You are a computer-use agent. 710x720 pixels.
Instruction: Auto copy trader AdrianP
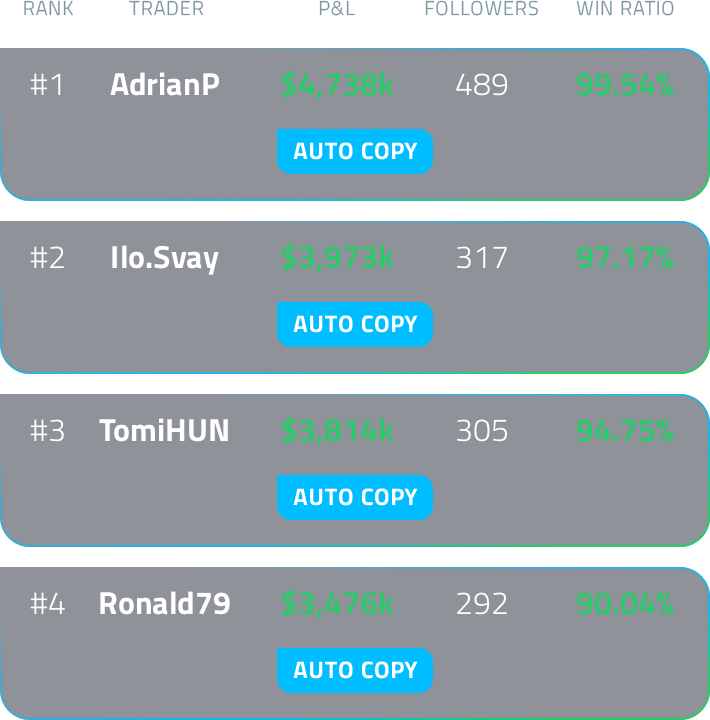(x=355, y=152)
